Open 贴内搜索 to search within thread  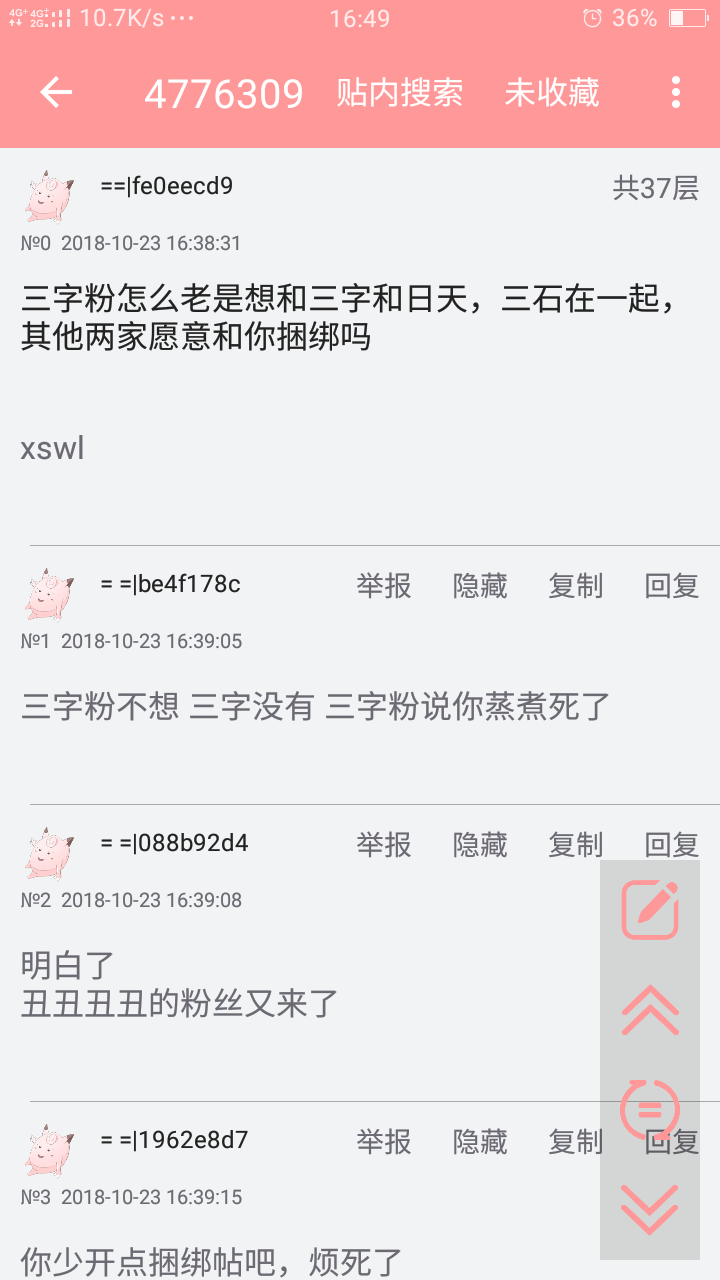pyautogui.click(x=399, y=93)
